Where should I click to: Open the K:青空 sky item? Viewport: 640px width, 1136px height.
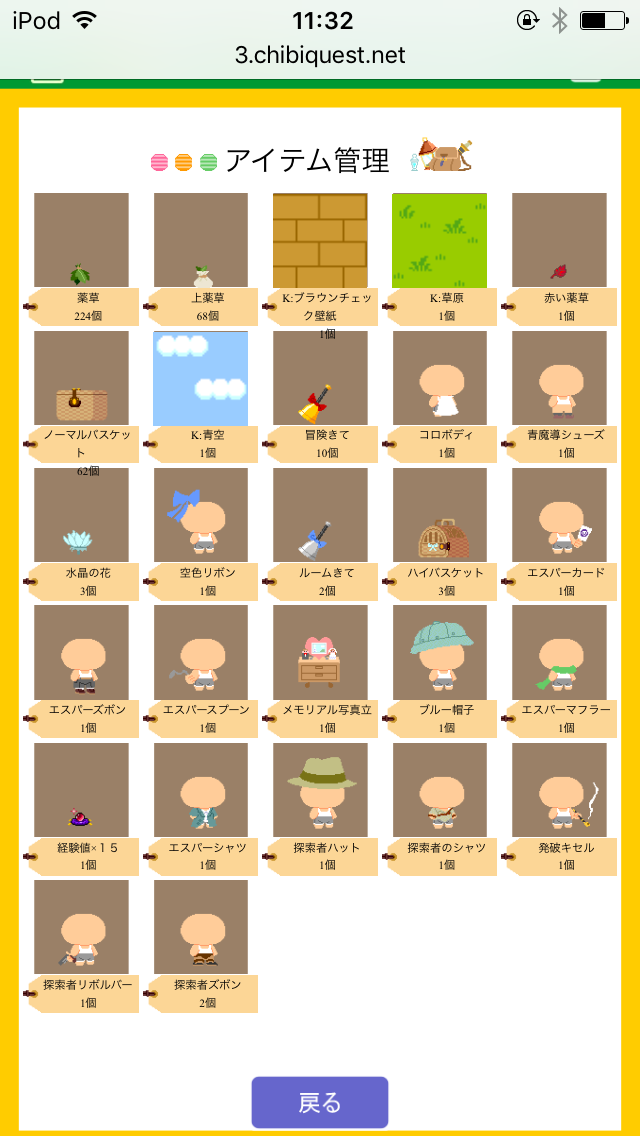pyautogui.click(x=201, y=378)
